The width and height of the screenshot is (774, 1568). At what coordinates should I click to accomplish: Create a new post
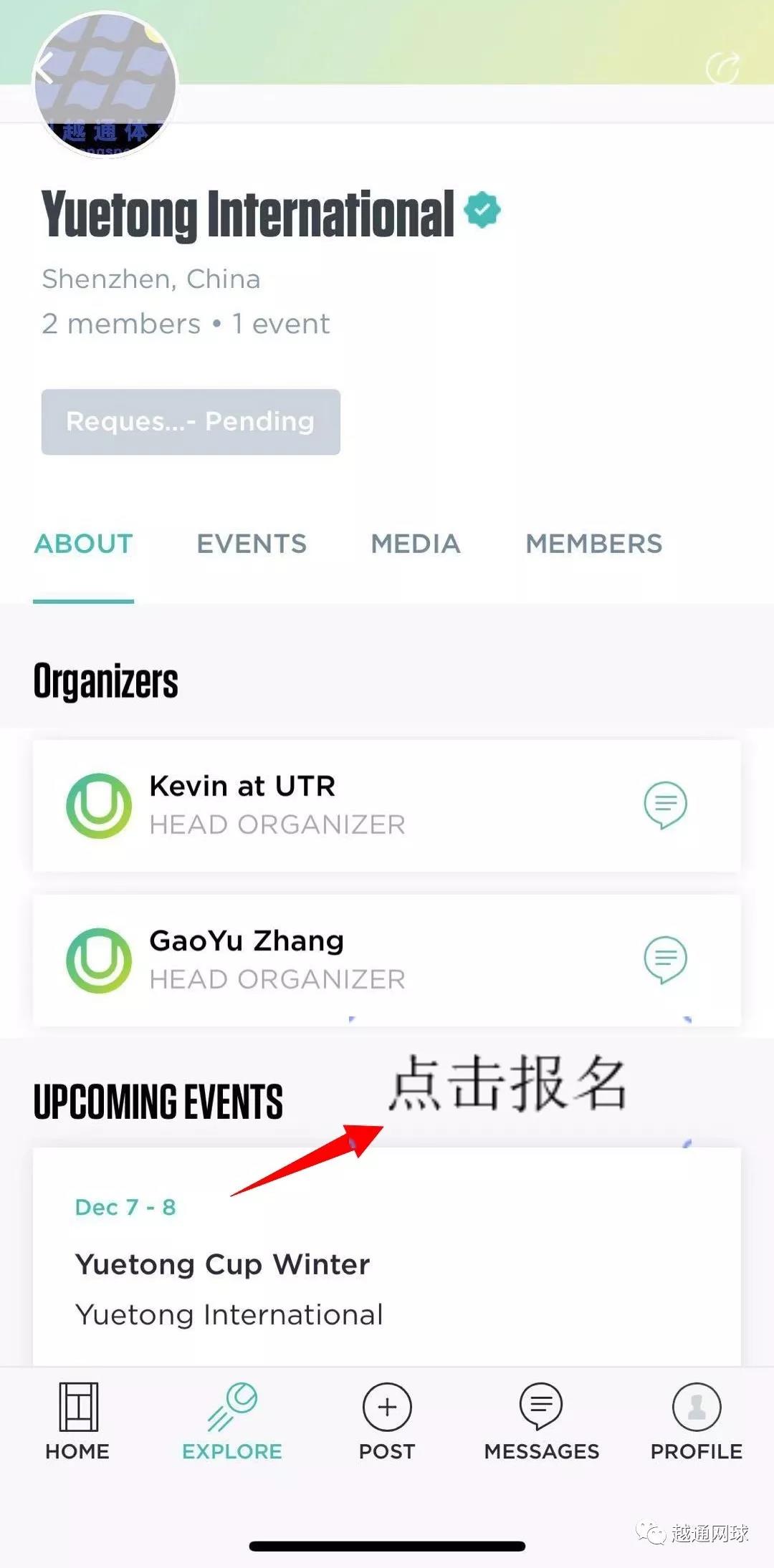pos(387,1421)
